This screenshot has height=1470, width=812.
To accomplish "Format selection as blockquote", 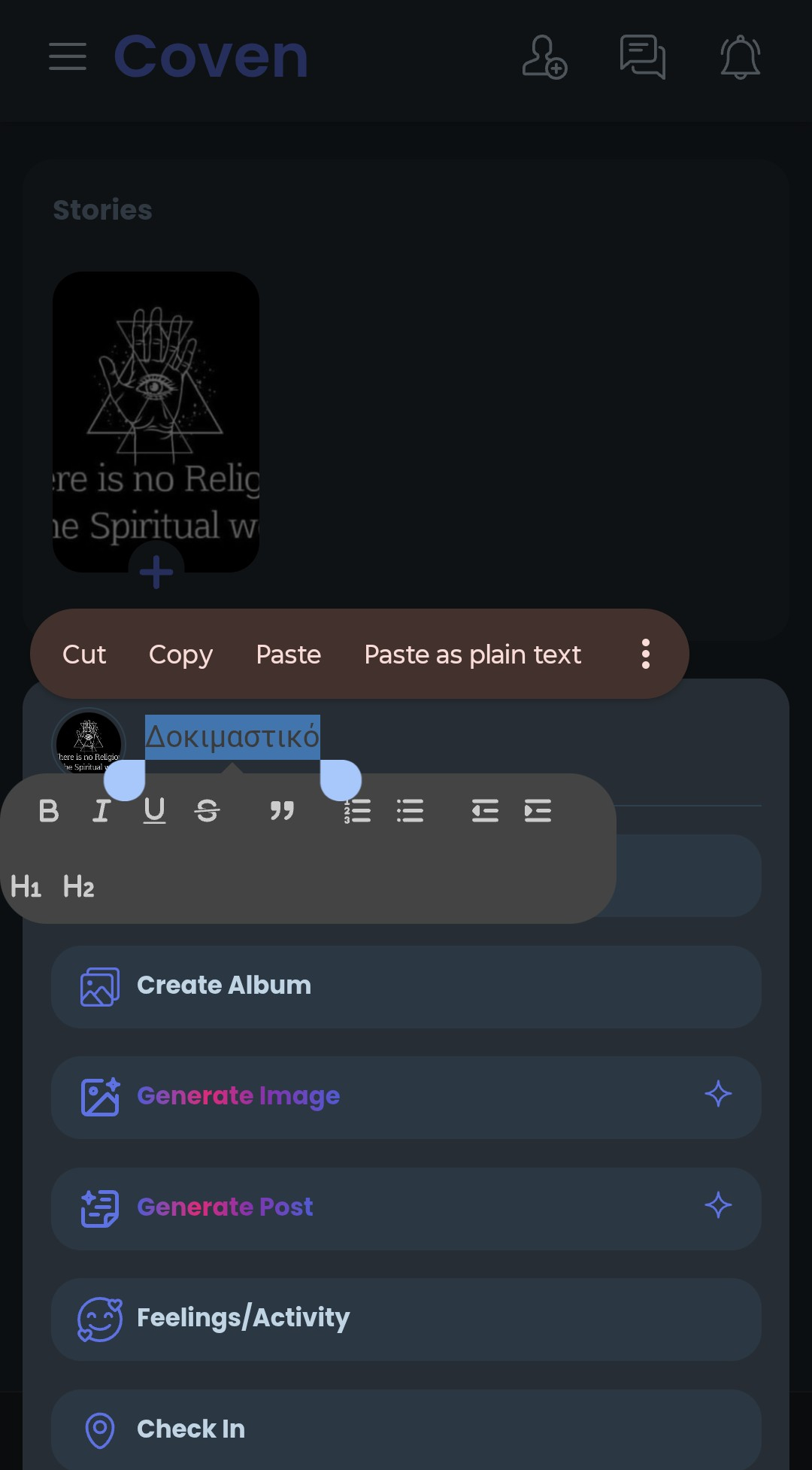I will (x=282, y=811).
